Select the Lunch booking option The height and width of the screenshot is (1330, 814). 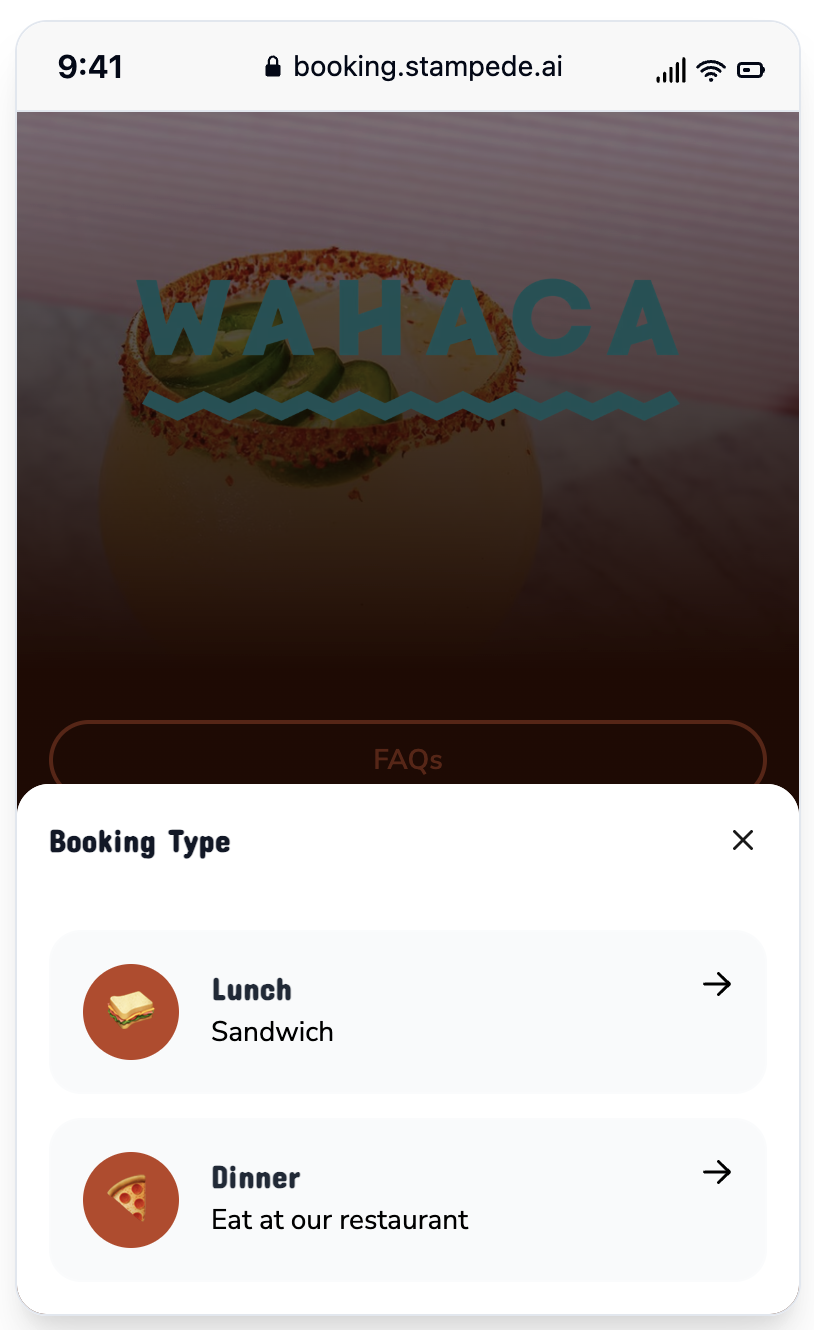pos(407,1011)
